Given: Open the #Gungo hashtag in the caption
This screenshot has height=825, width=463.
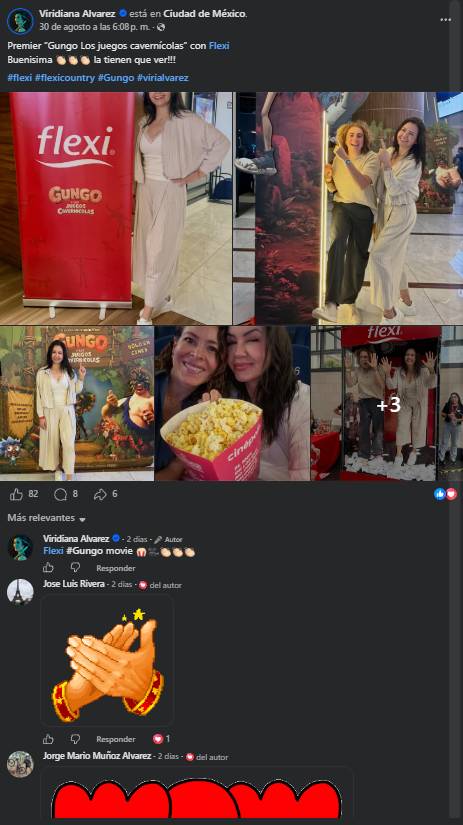Looking at the screenshot, I should coord(116,77).
